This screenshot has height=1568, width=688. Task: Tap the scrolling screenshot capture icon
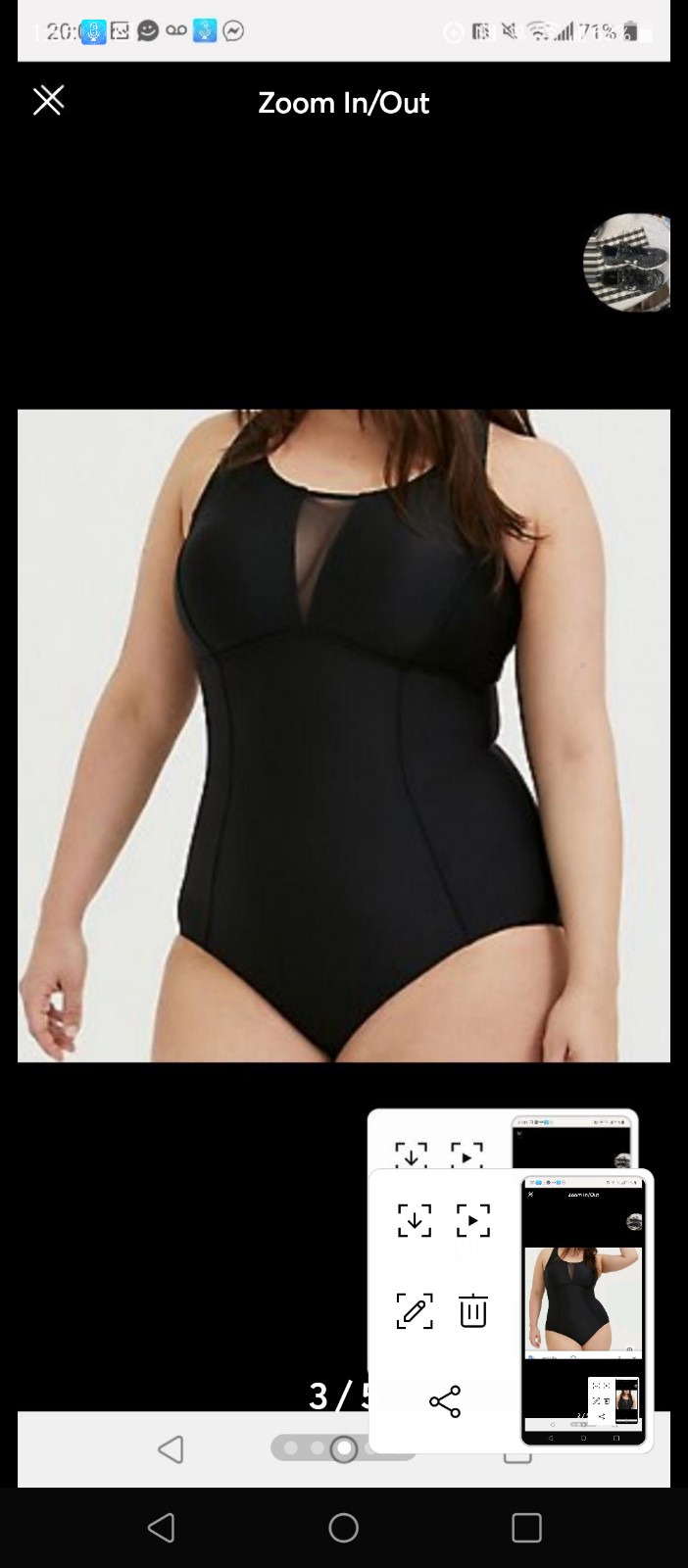415,1220
